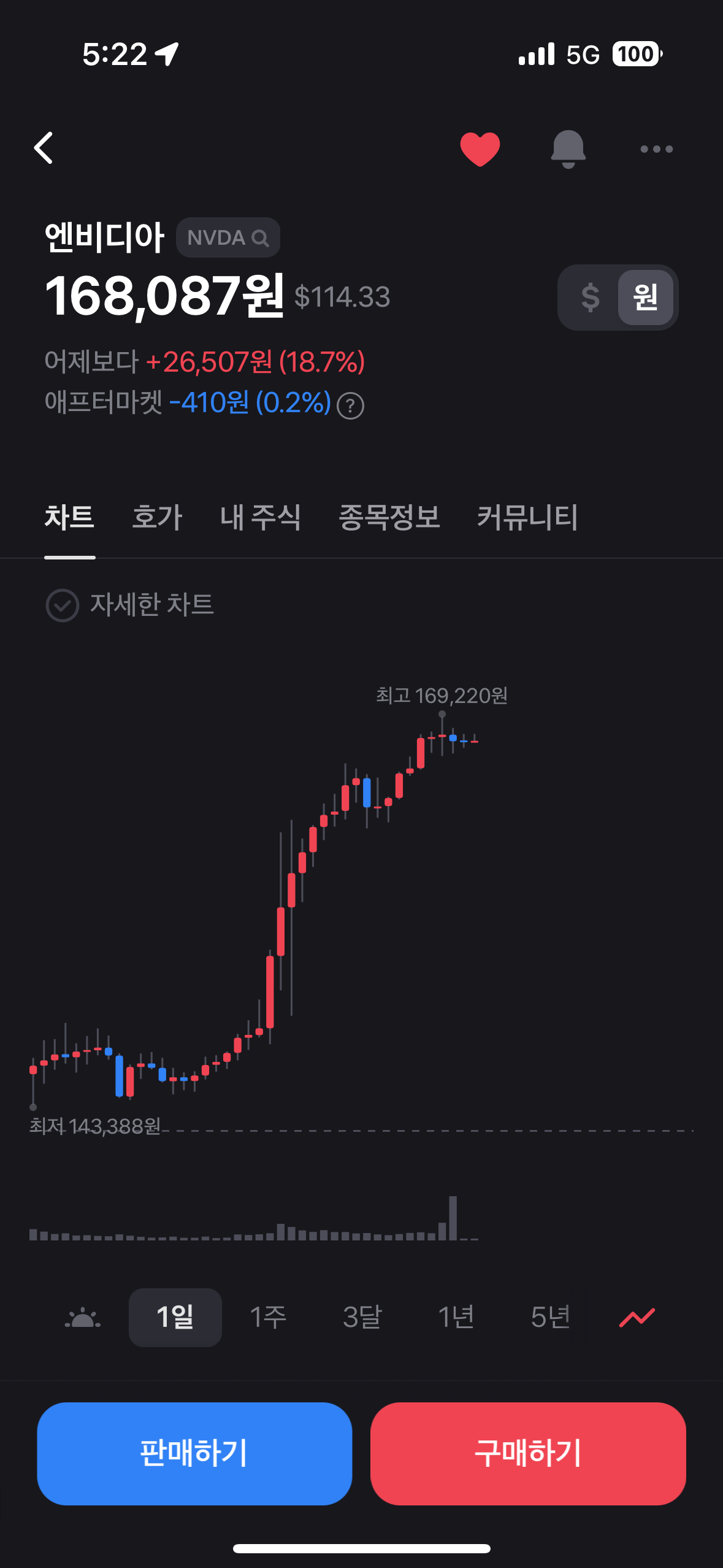This screenshot has height=1568, width=723.
Task: Go back using the top-left arrow
Action: pyautogui.click(x=44, y=148)
